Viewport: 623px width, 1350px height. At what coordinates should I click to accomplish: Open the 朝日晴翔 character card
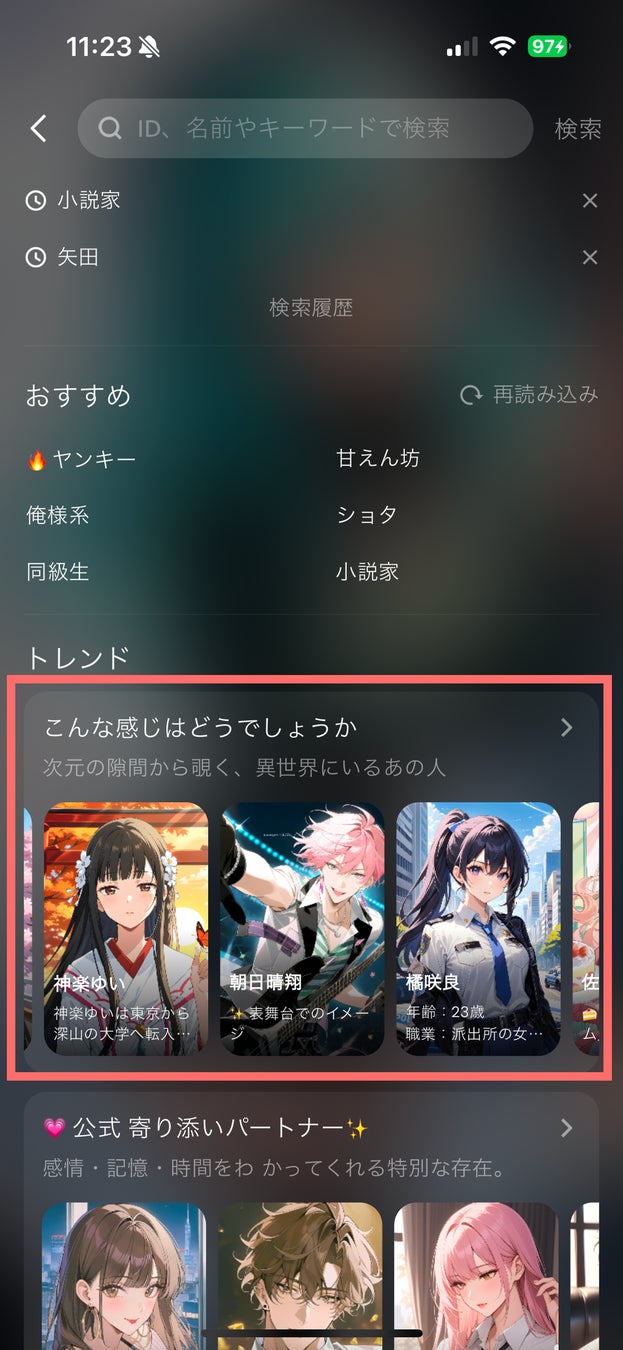[302, 929]
